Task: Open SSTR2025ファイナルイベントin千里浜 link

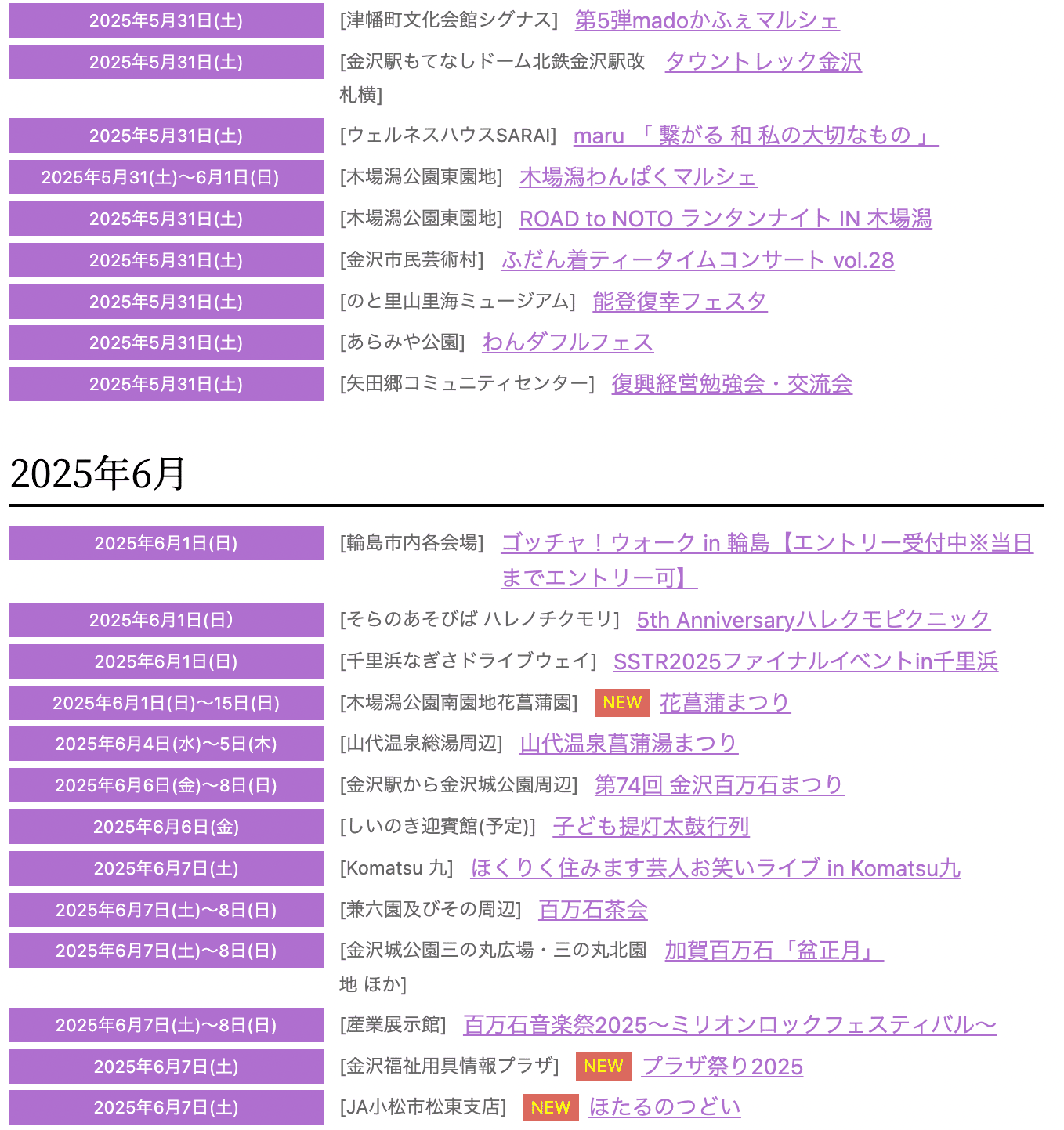Action: (x=805, y=661)
